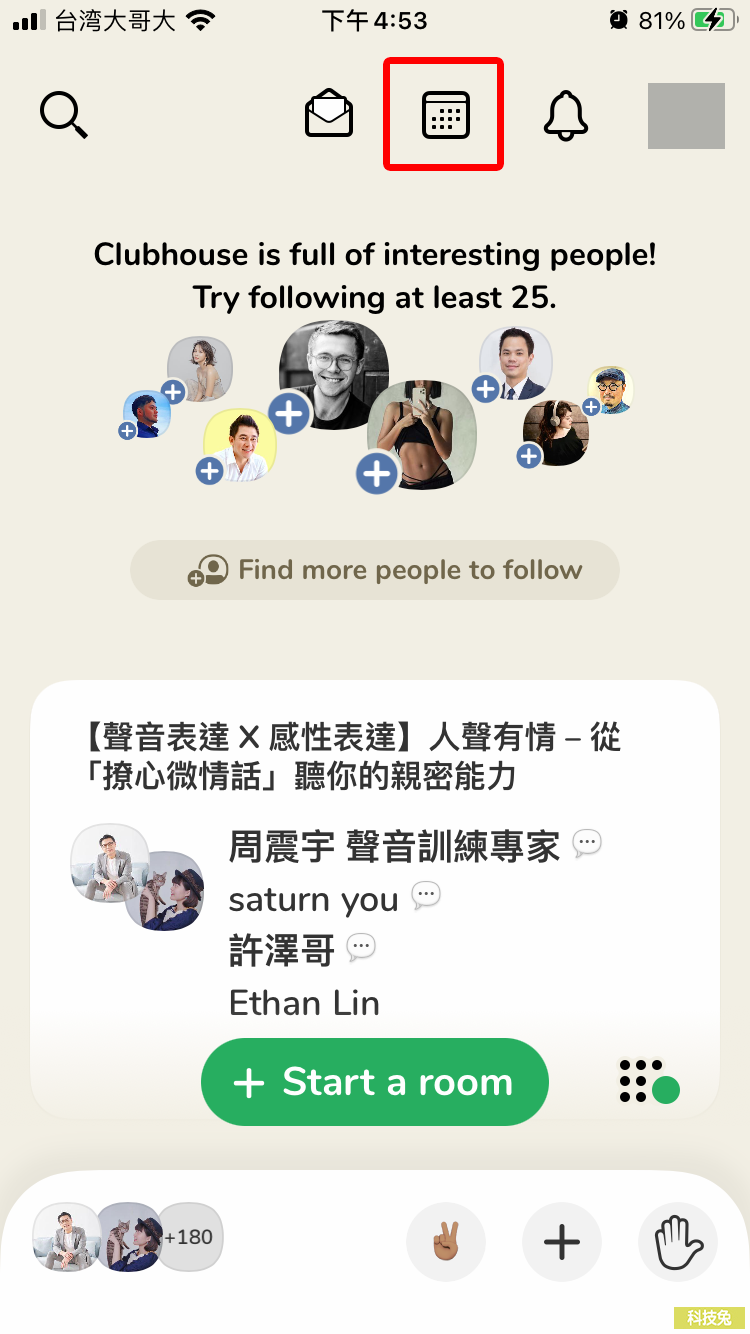The width and height of the screenshot is (750, 1334).
Task: Follow the large black-and-white man suggestion
Action: [x=290, y=412]
